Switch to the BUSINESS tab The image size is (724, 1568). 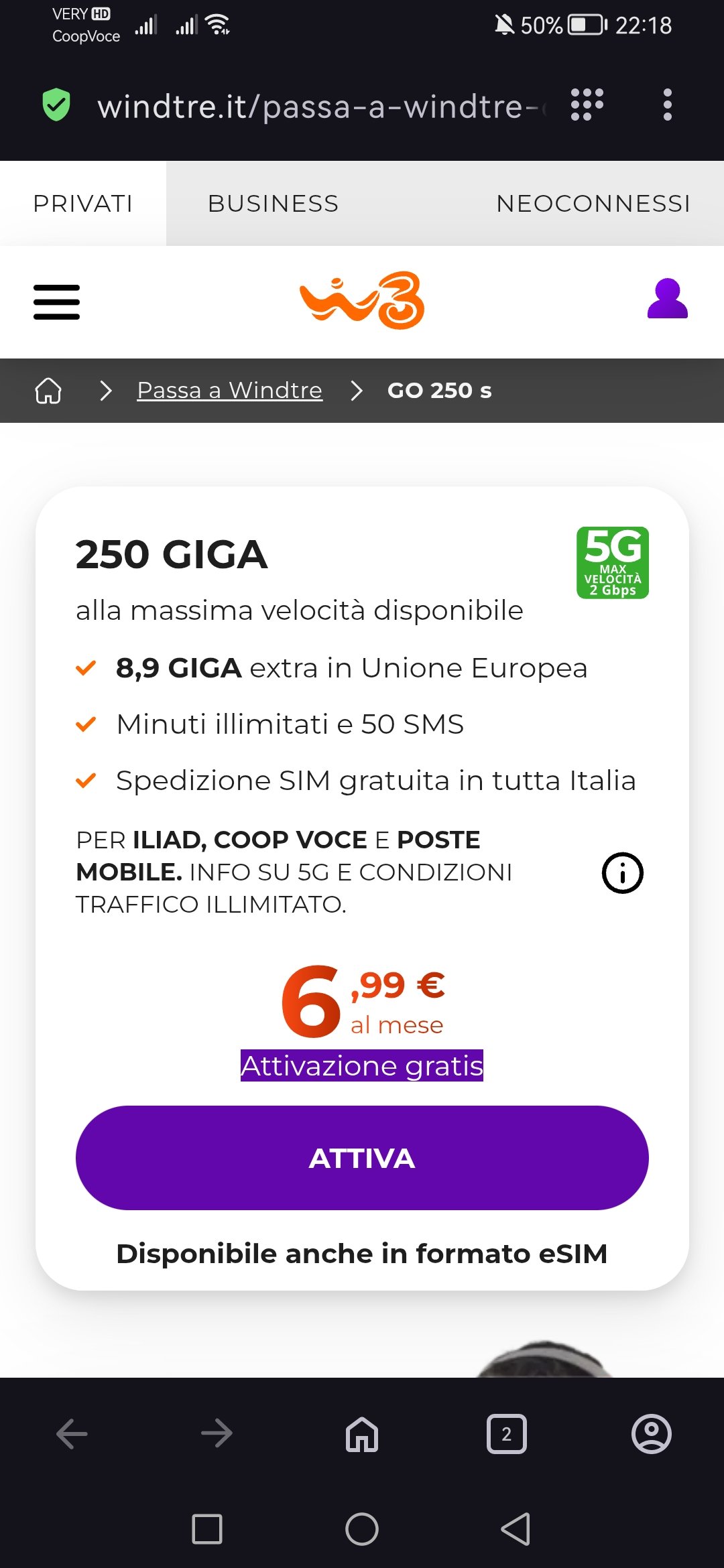[273, 204]
